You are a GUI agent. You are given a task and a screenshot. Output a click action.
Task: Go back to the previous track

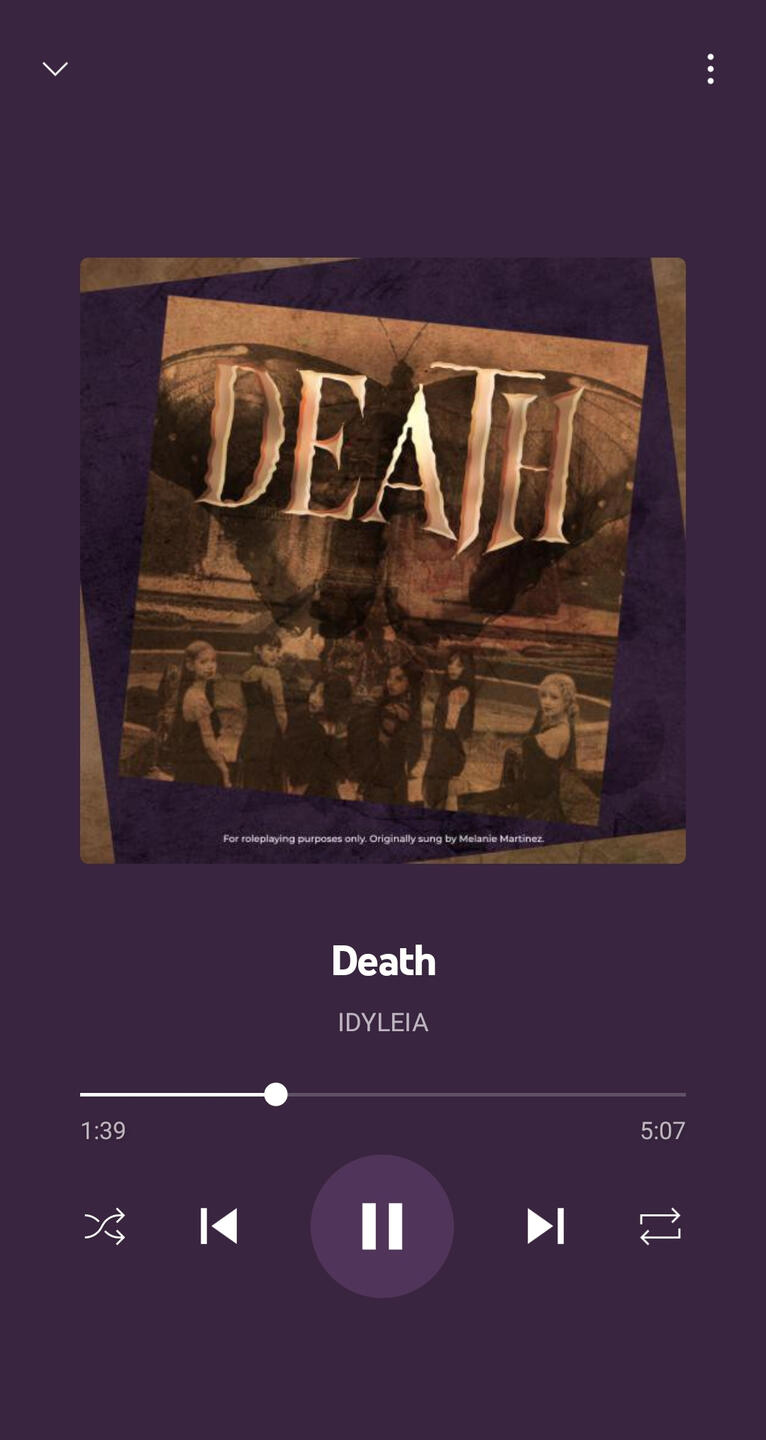click(219, 1226)
